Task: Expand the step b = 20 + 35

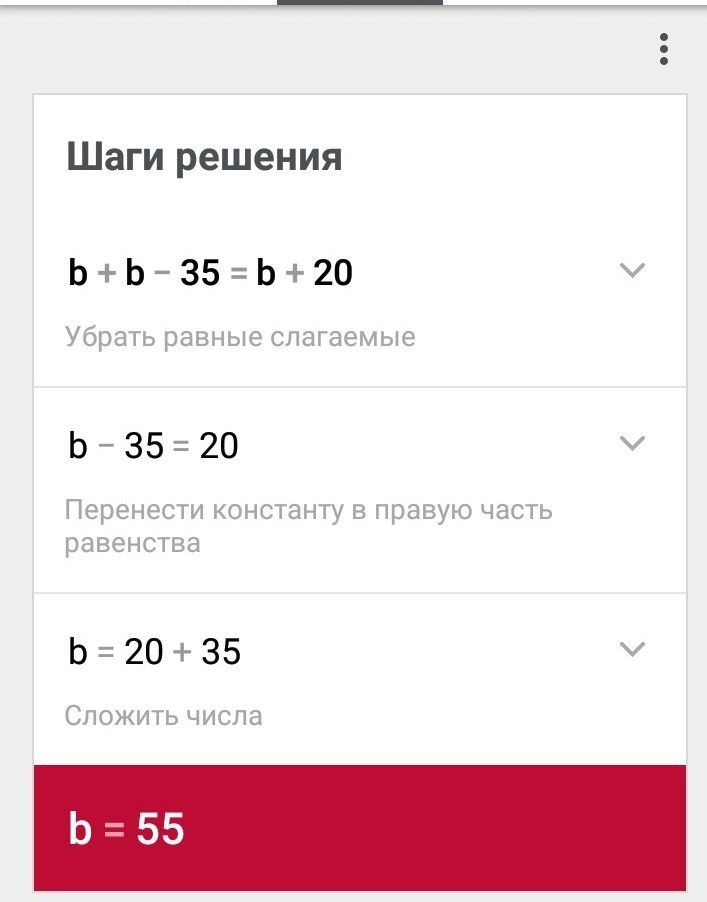Action: point(632,649)
